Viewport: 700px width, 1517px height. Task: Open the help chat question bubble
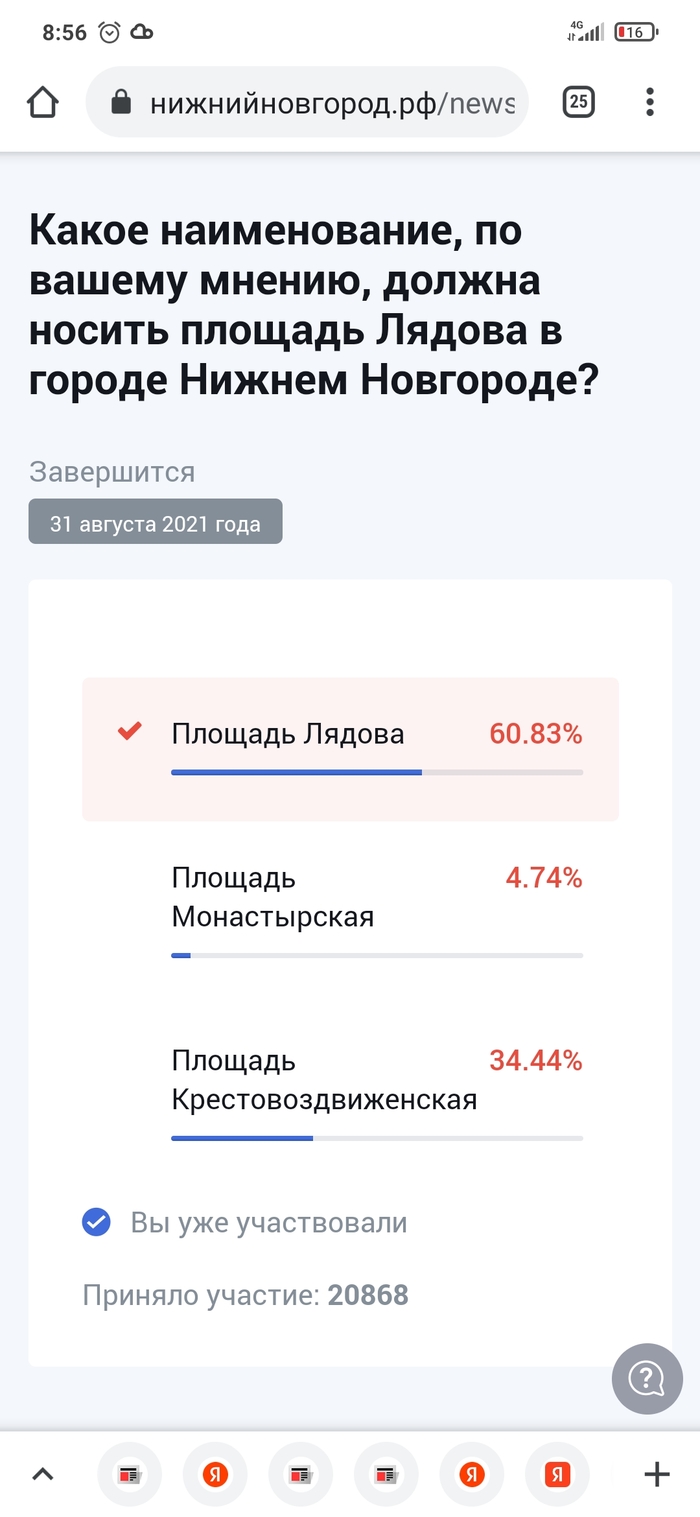pos(647,1379)
